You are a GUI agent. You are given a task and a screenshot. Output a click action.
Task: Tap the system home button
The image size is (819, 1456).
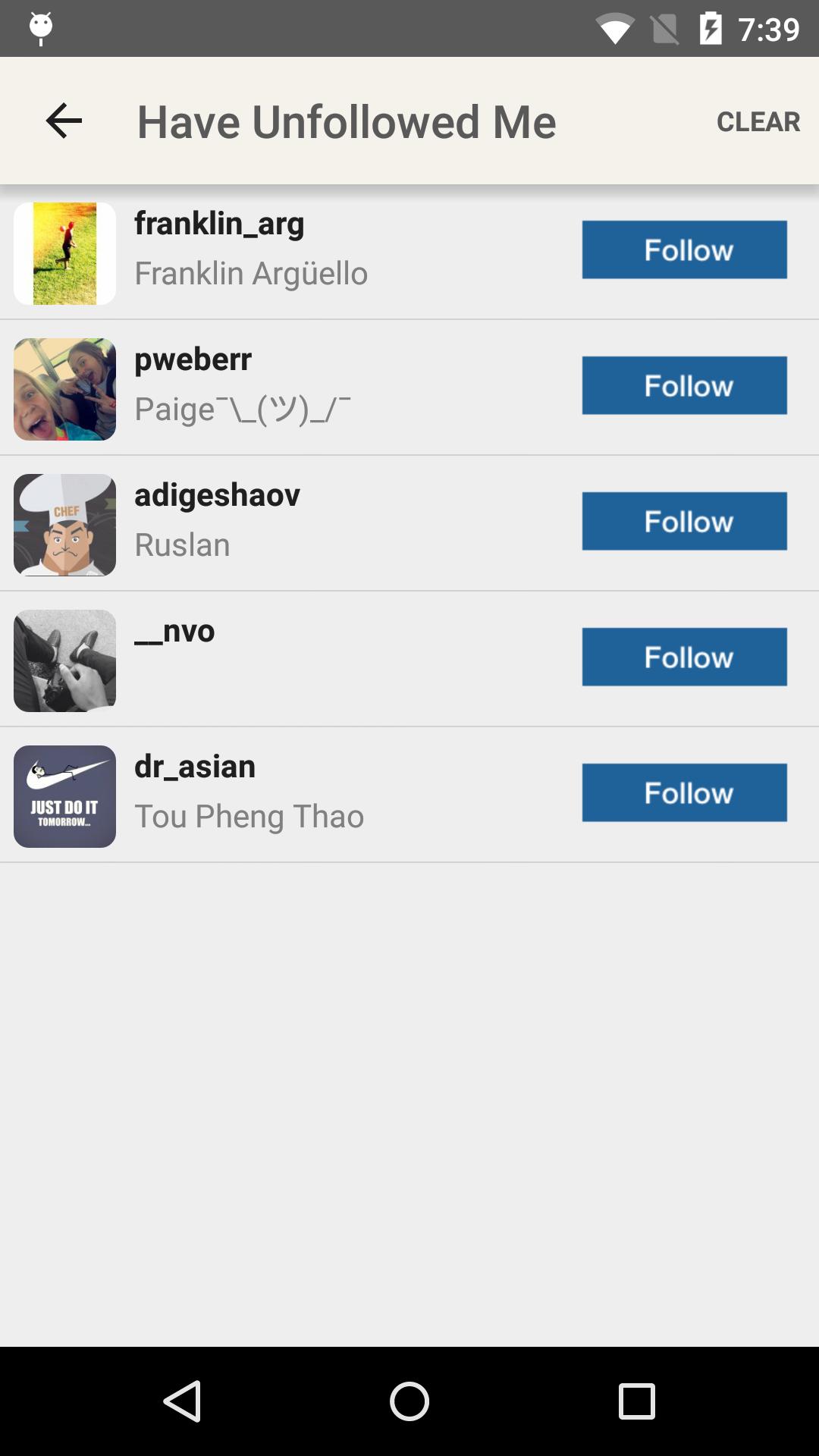point(409,1401)
